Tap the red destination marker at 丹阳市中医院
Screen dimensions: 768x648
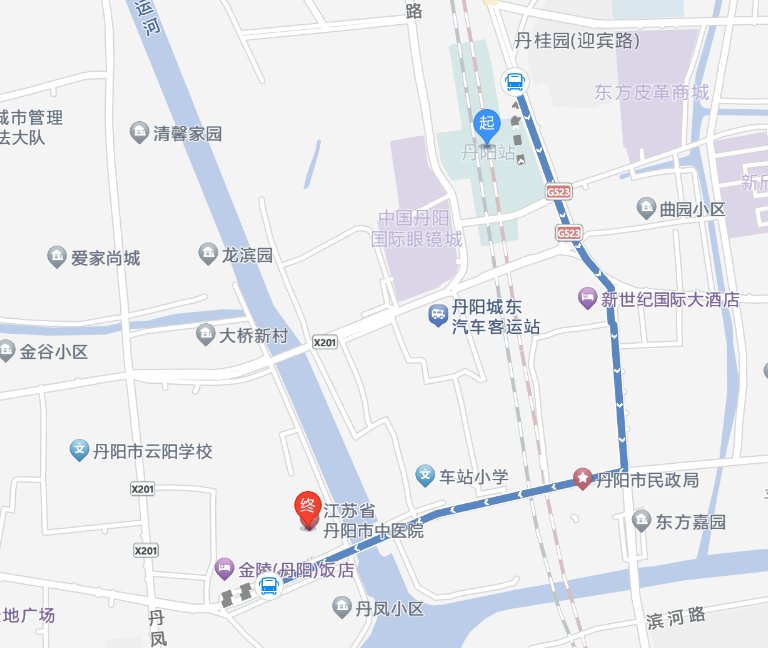click(x=308, y=508)
